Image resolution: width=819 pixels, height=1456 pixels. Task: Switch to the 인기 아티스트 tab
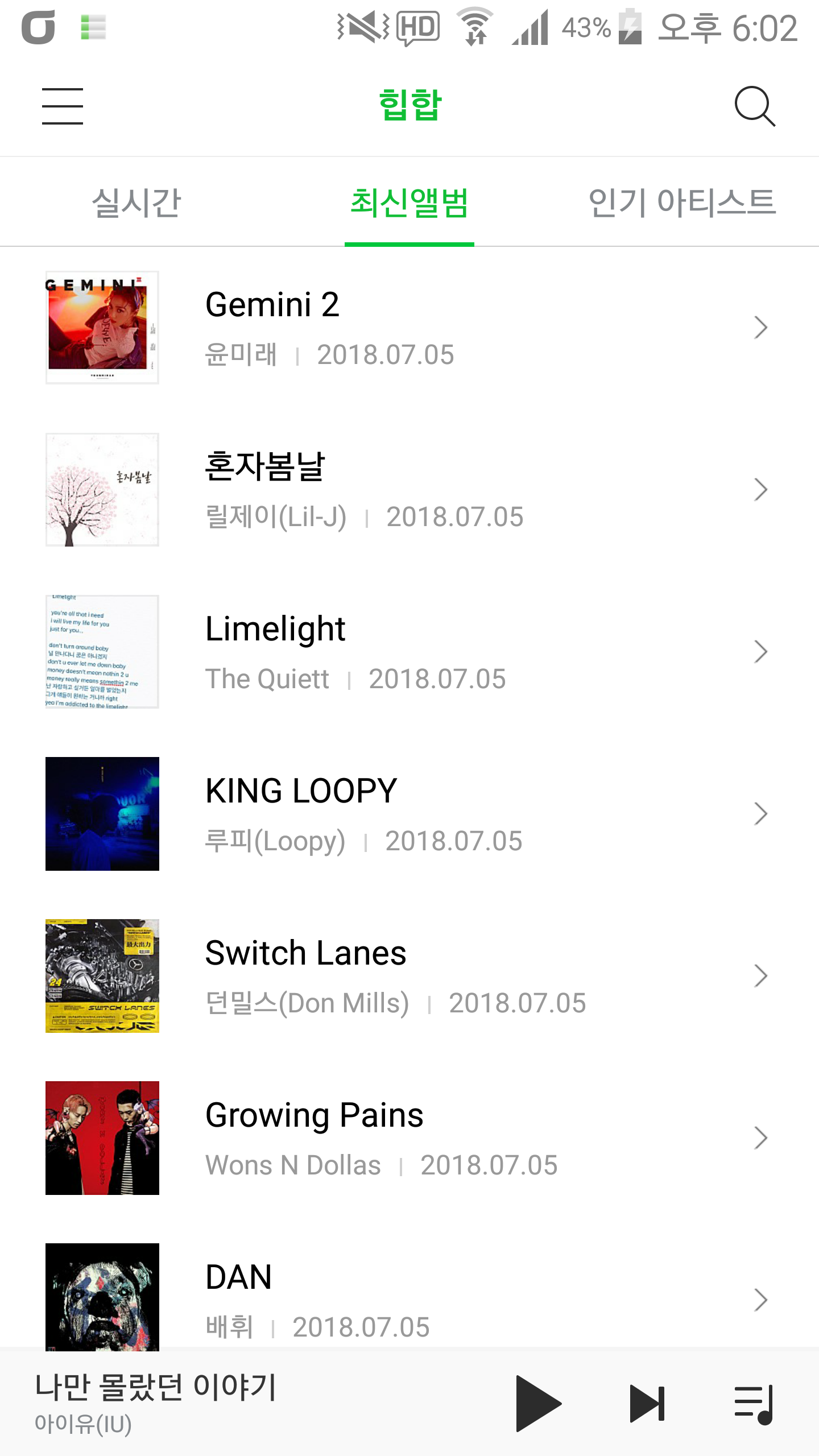tap(682, 203)
